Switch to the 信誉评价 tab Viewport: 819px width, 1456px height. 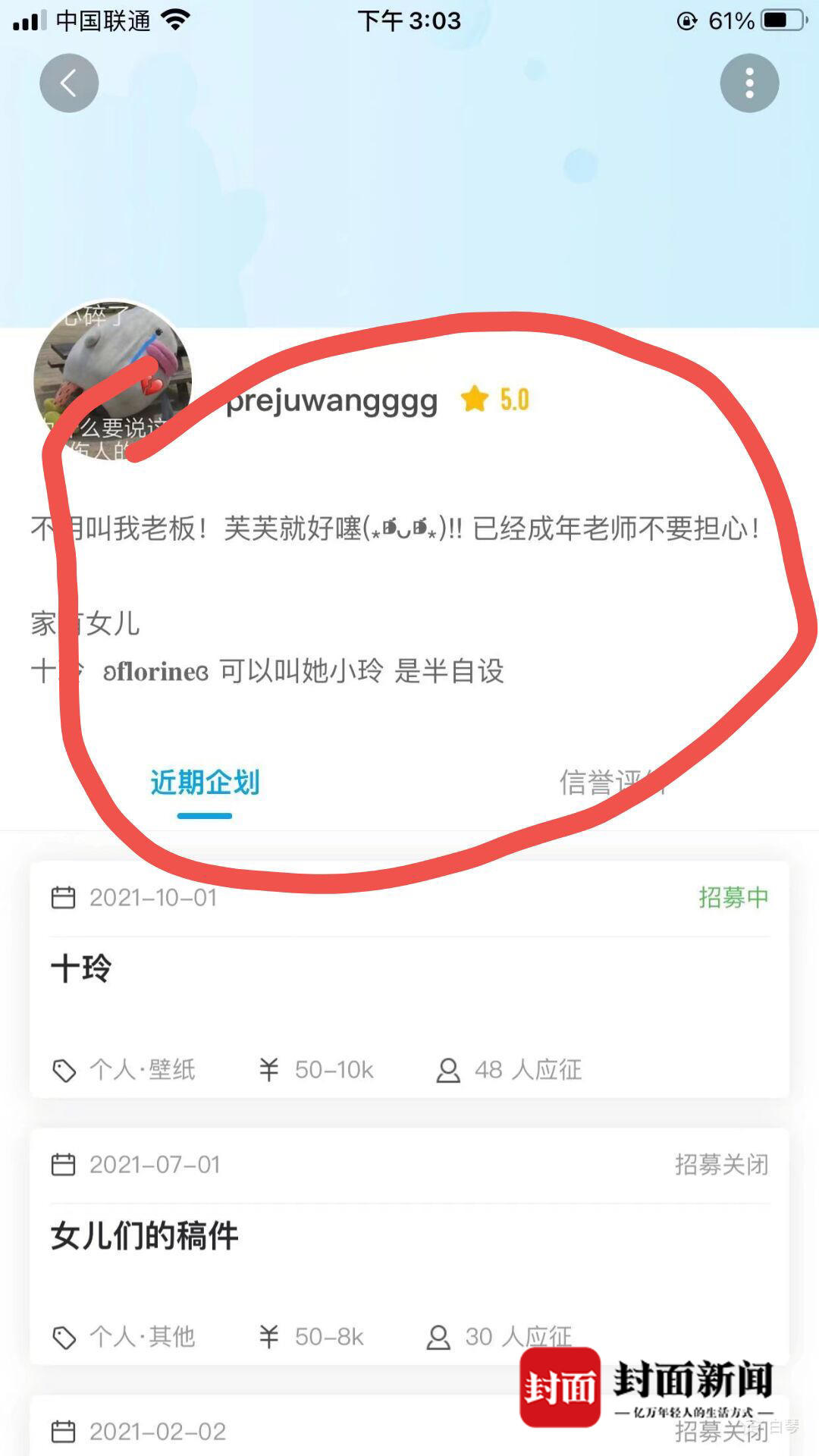point(613,783)
